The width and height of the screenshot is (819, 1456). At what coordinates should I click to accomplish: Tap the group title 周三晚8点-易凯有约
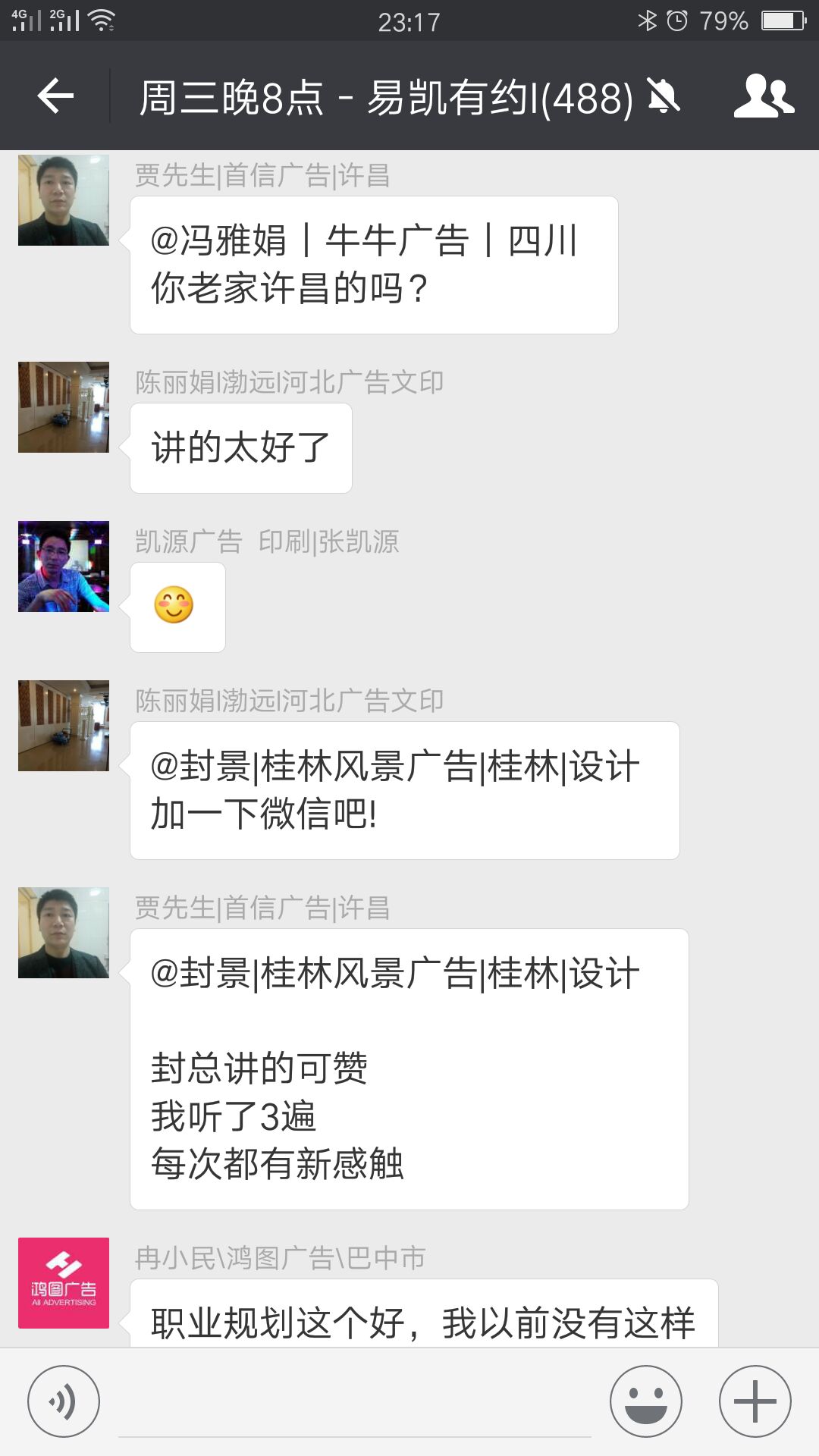tap(387, 99)
